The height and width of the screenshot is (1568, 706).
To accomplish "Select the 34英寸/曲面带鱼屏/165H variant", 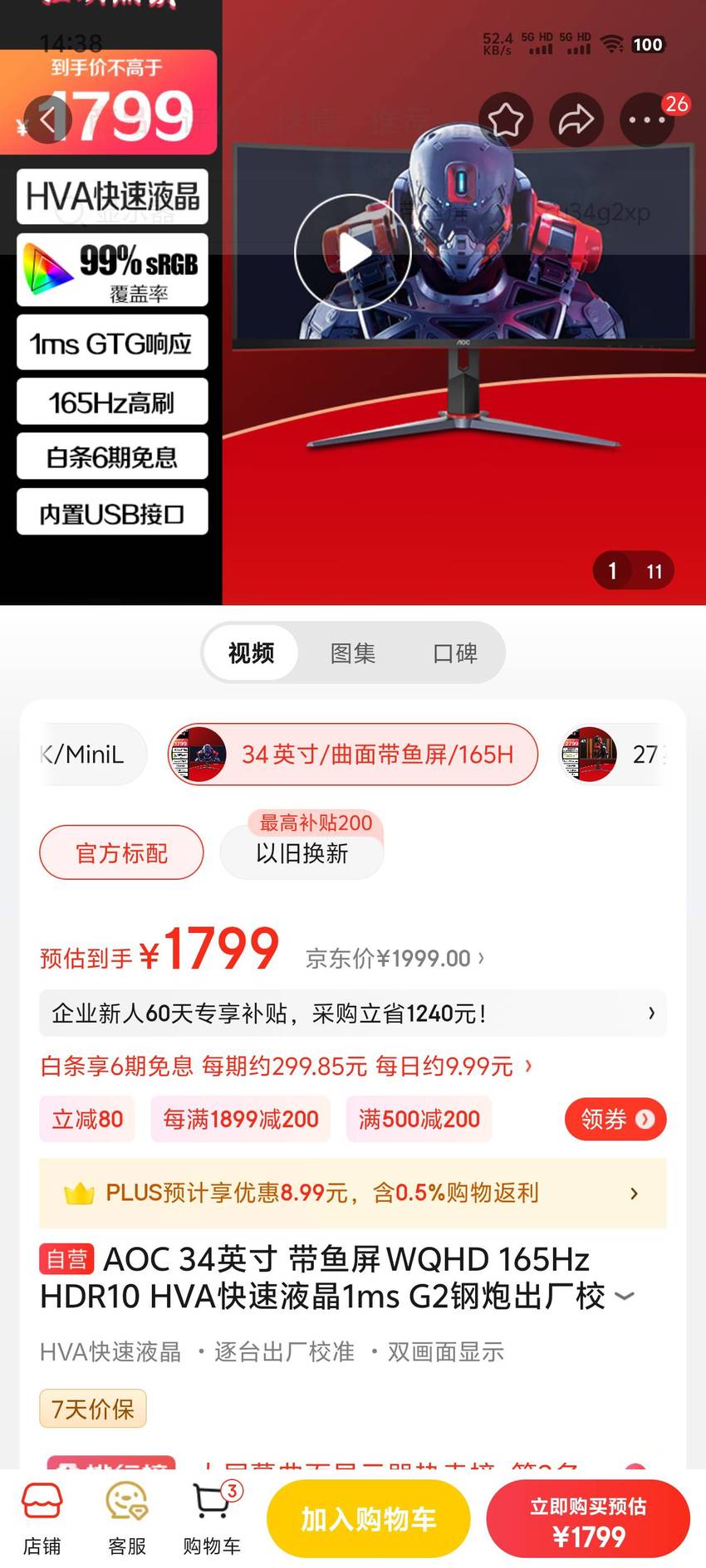I will pos(353,755).
